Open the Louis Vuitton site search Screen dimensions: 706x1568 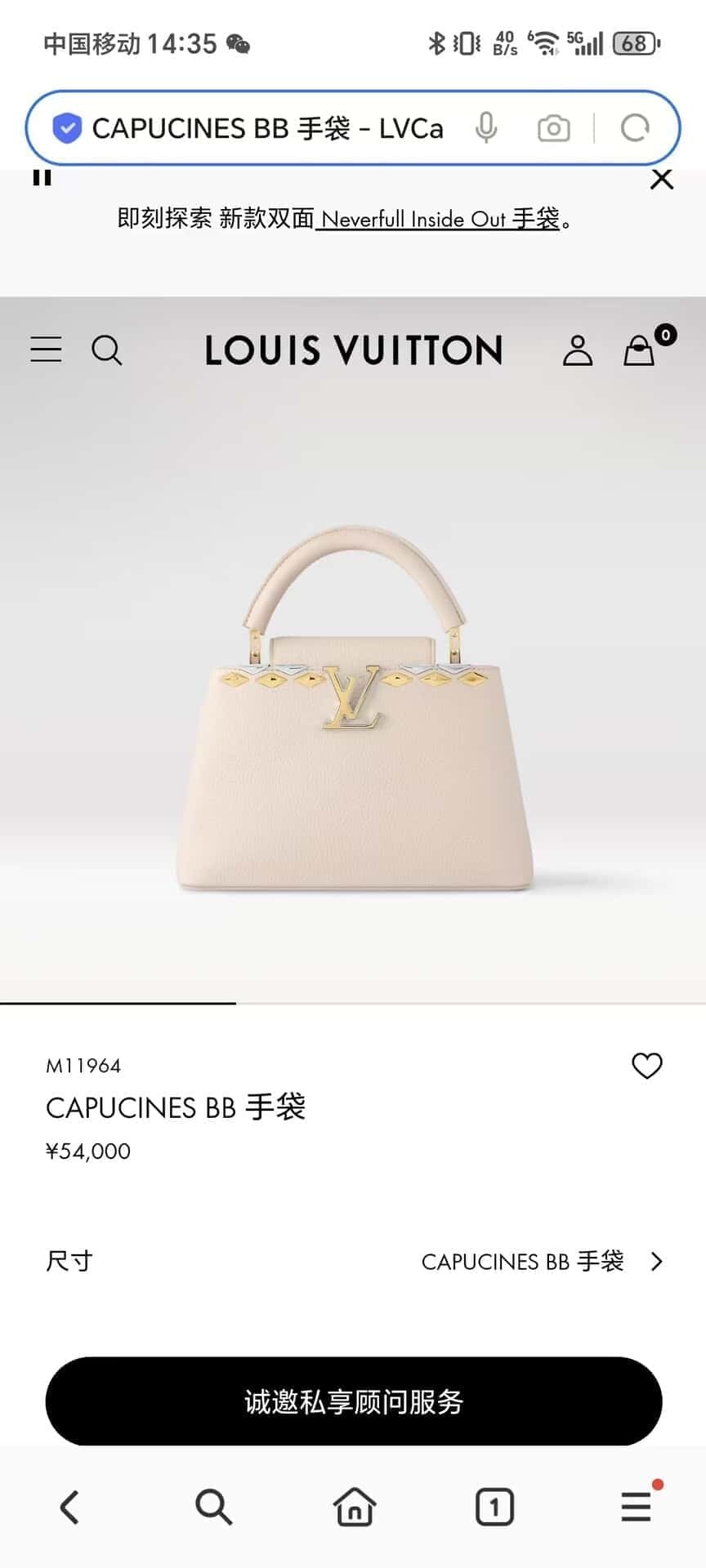(x=106, y=350)
